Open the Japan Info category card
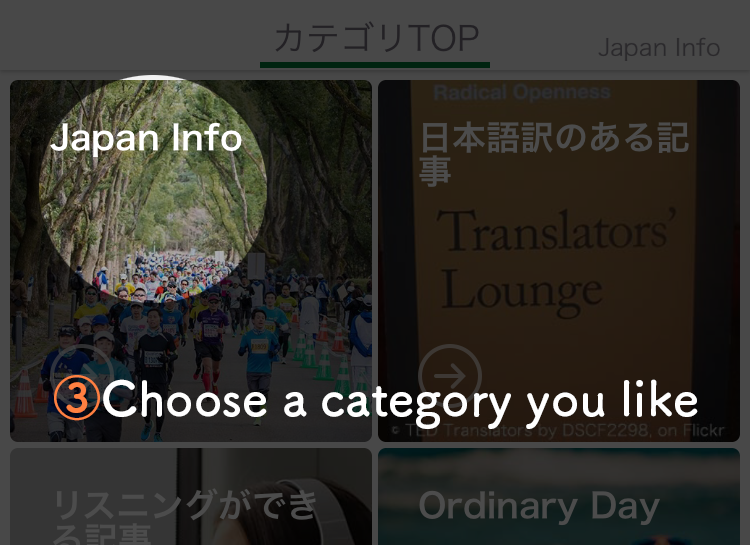The image size is (750, 545). pyautogui.click(x=190, y=260)
